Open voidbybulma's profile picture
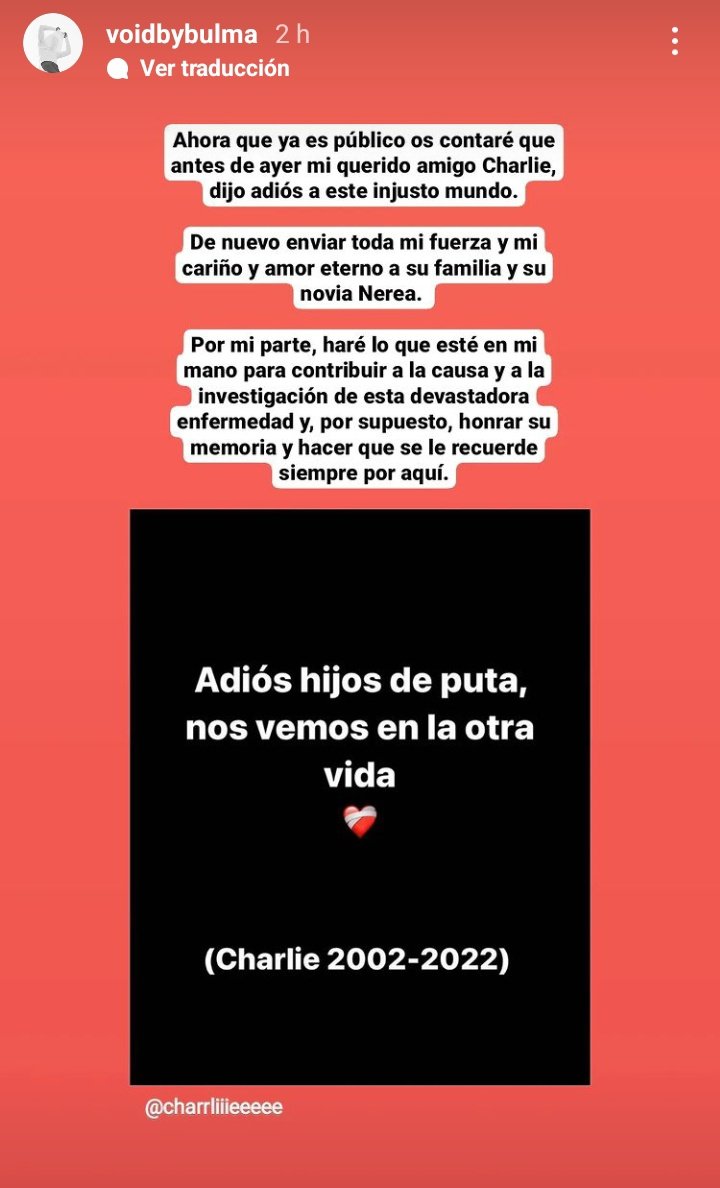Screen dimensions: 720x1188 coord(53,43)
